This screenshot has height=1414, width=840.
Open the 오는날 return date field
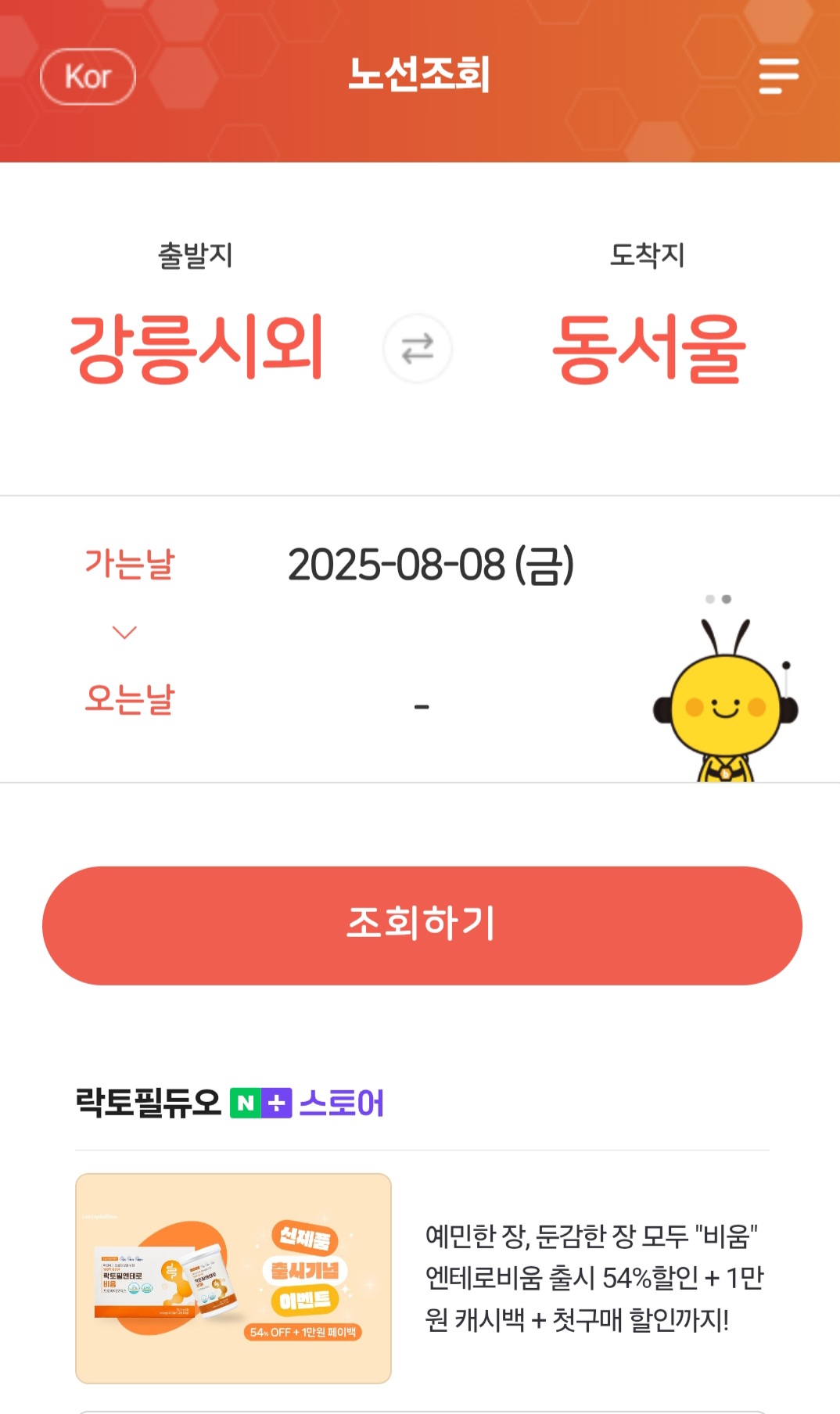(x=422, y=704)
